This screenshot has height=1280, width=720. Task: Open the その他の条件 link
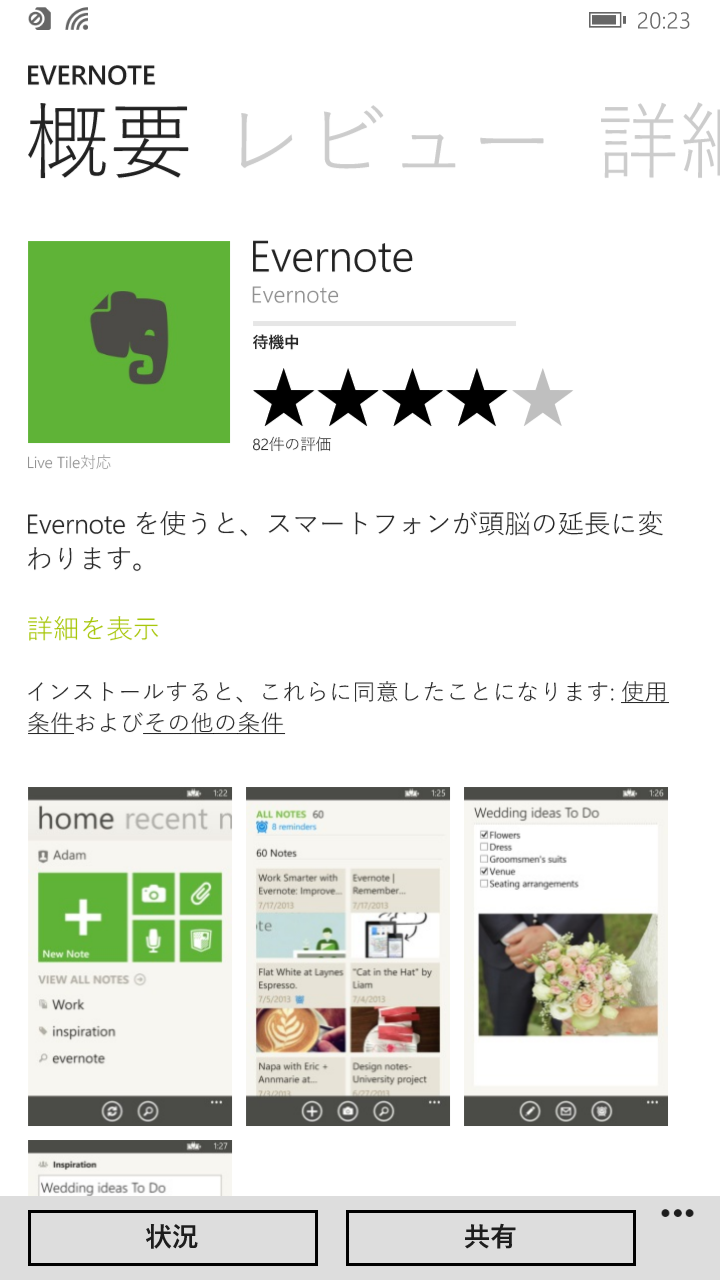[214, 722]
